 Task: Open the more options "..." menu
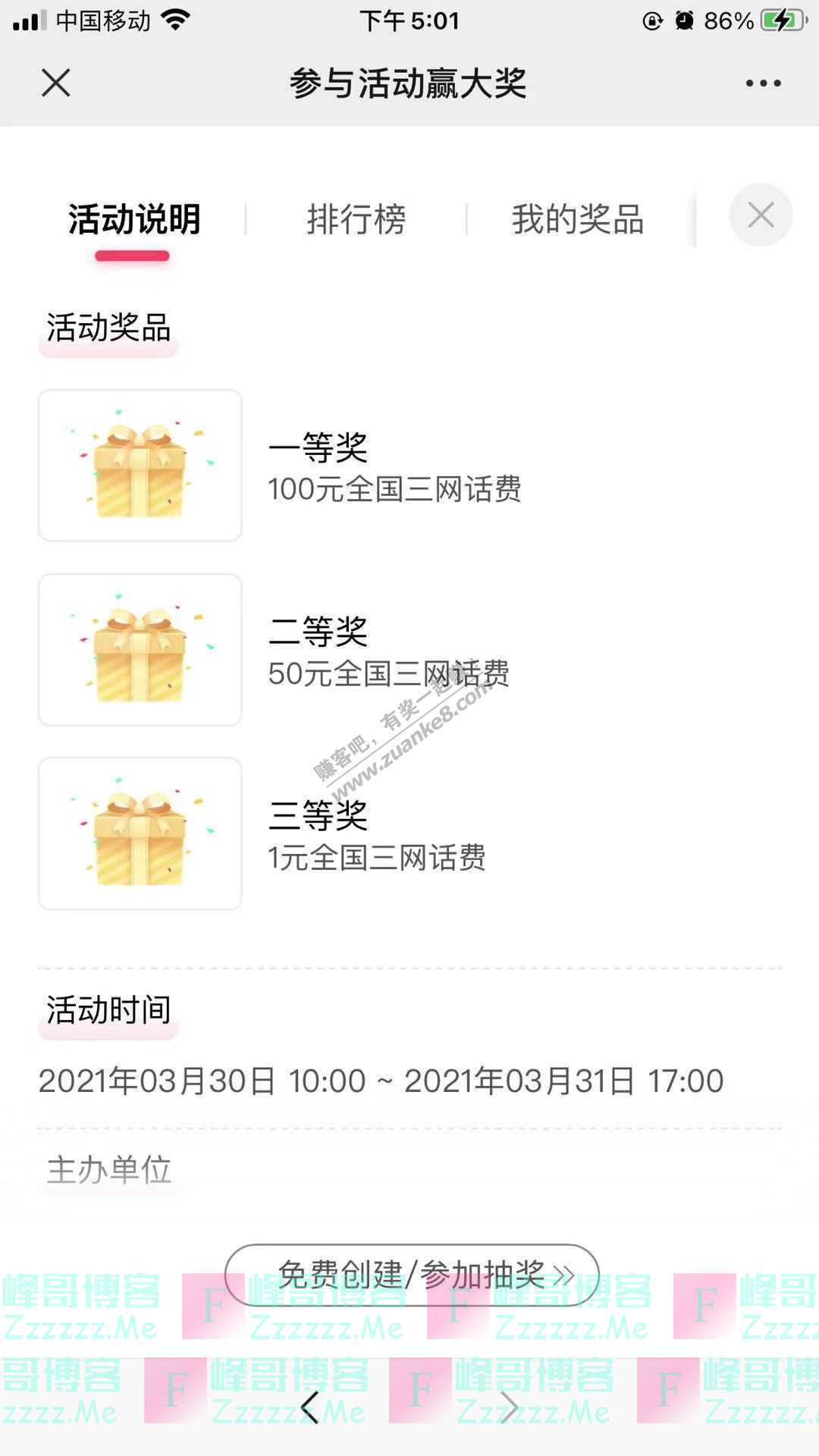point(764,82)
